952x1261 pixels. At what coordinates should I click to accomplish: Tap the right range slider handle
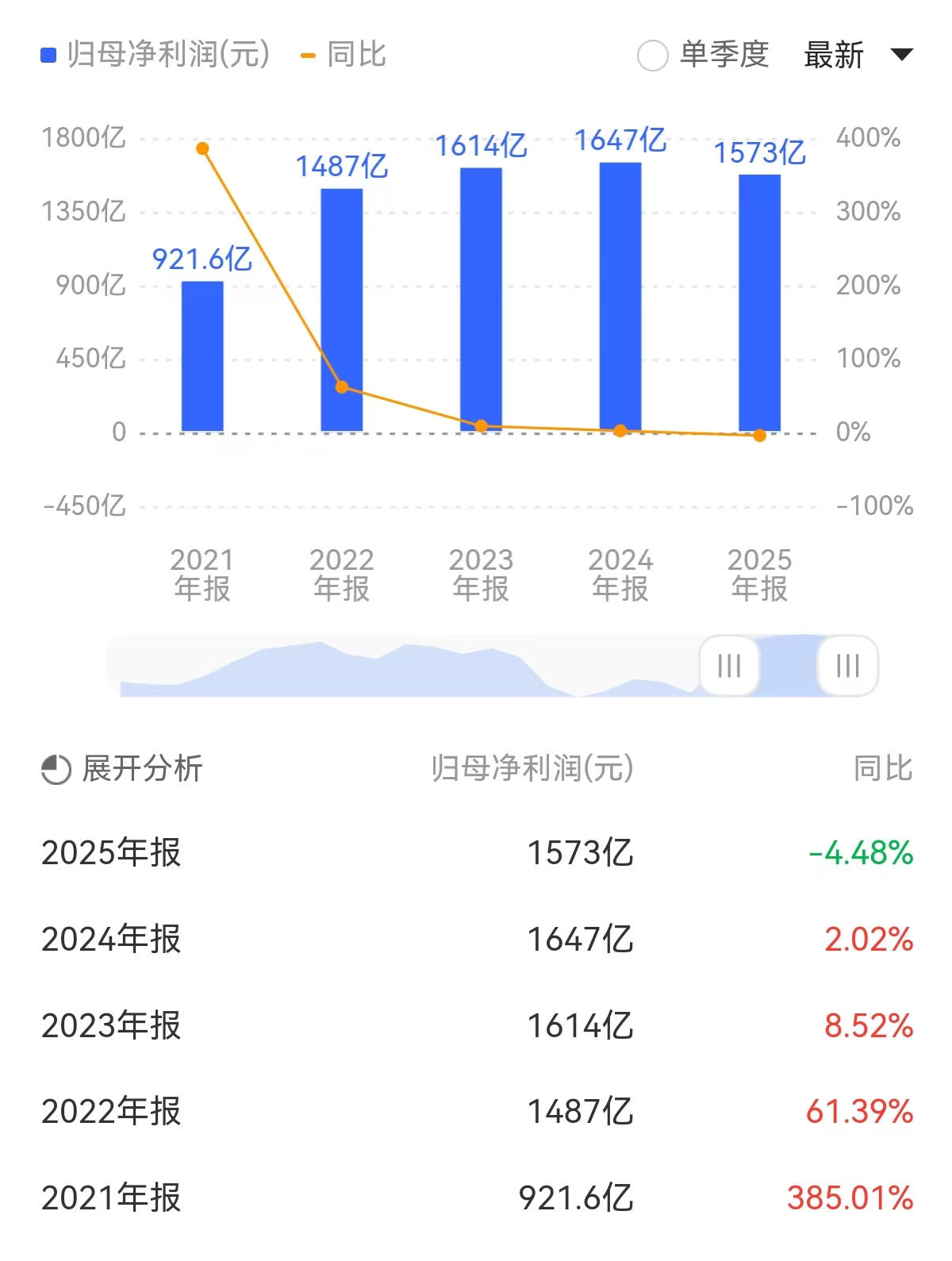point(848,666)
